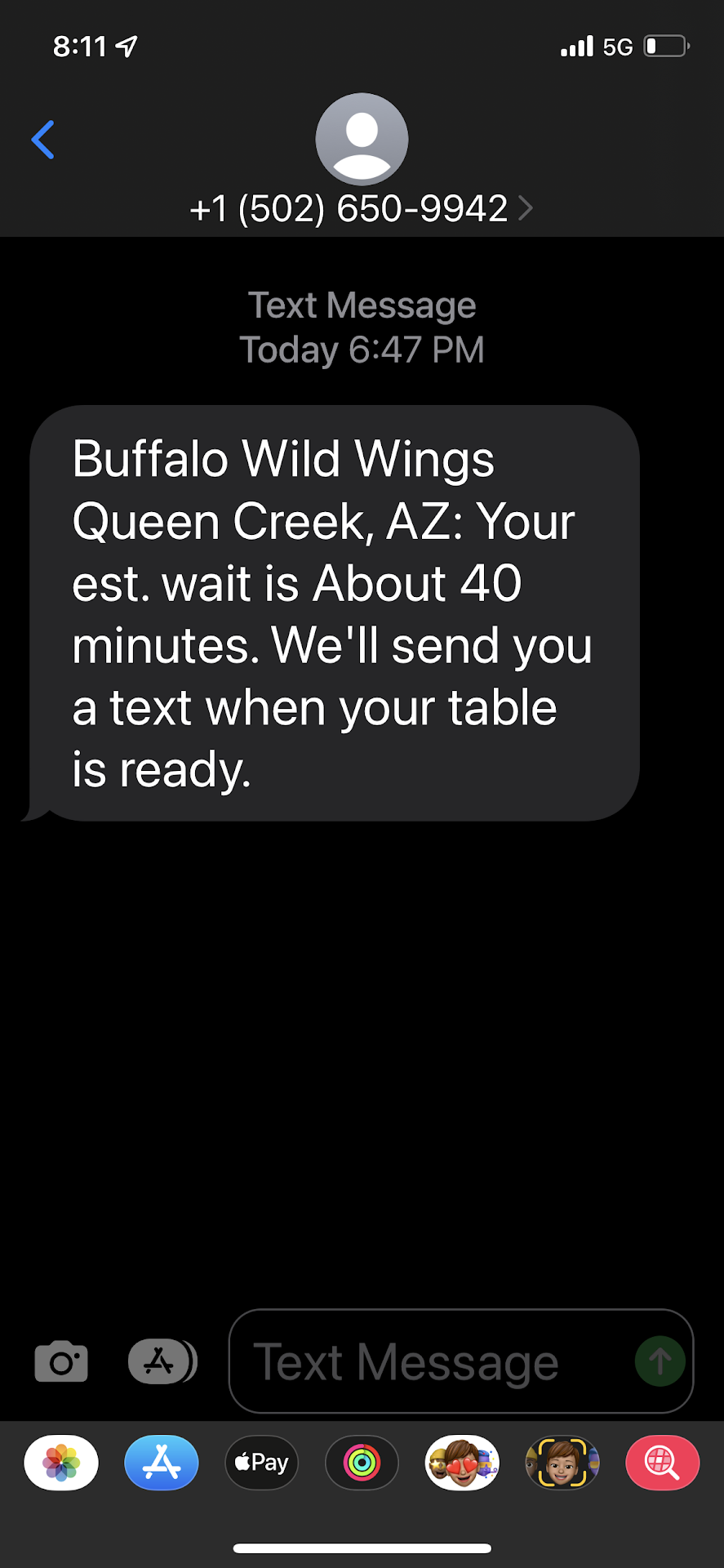Select Apple Pay in the app strip
Viewport: 724px width, 1568px height.
click(x=262, y=1463)
